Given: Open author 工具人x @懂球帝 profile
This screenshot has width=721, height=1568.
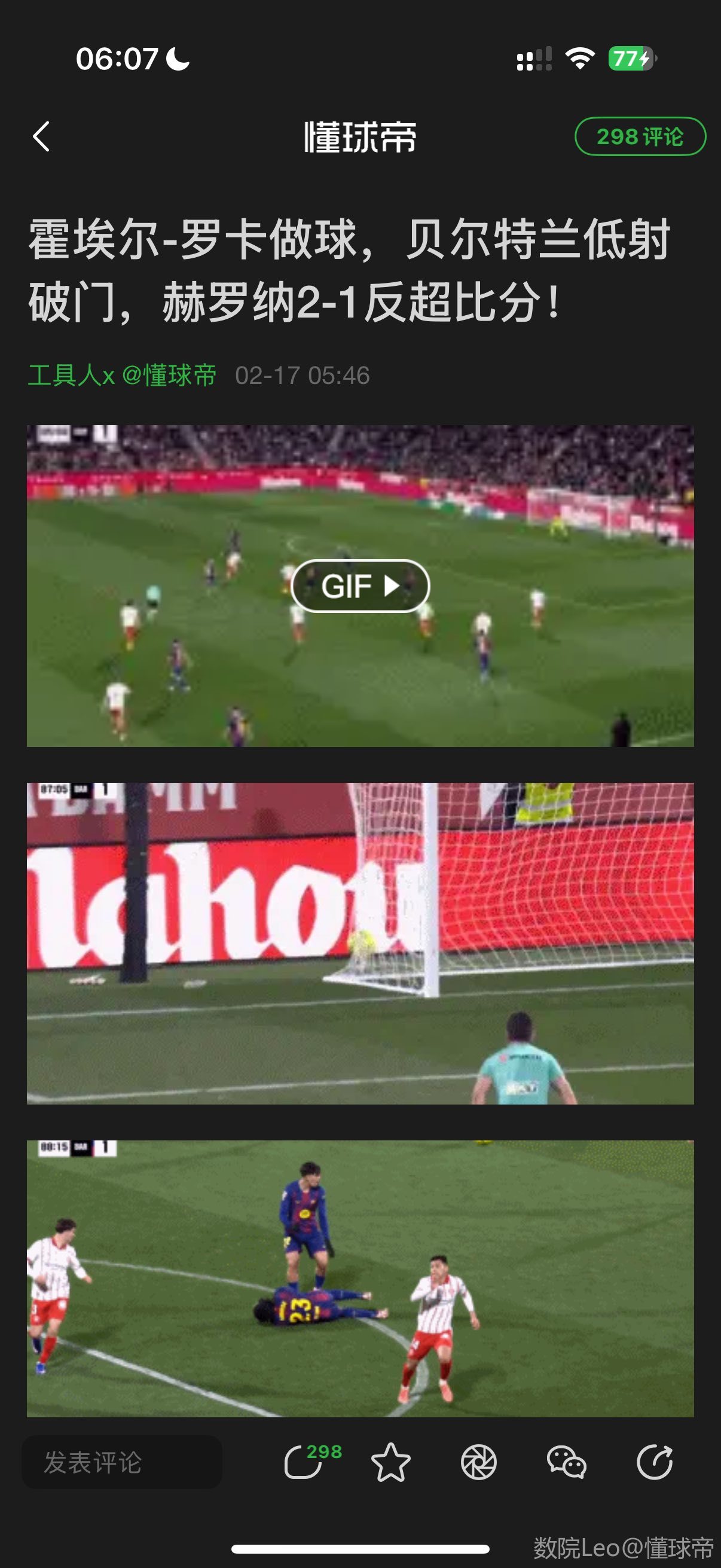Looking at the screenshot, I should (122, 376).
